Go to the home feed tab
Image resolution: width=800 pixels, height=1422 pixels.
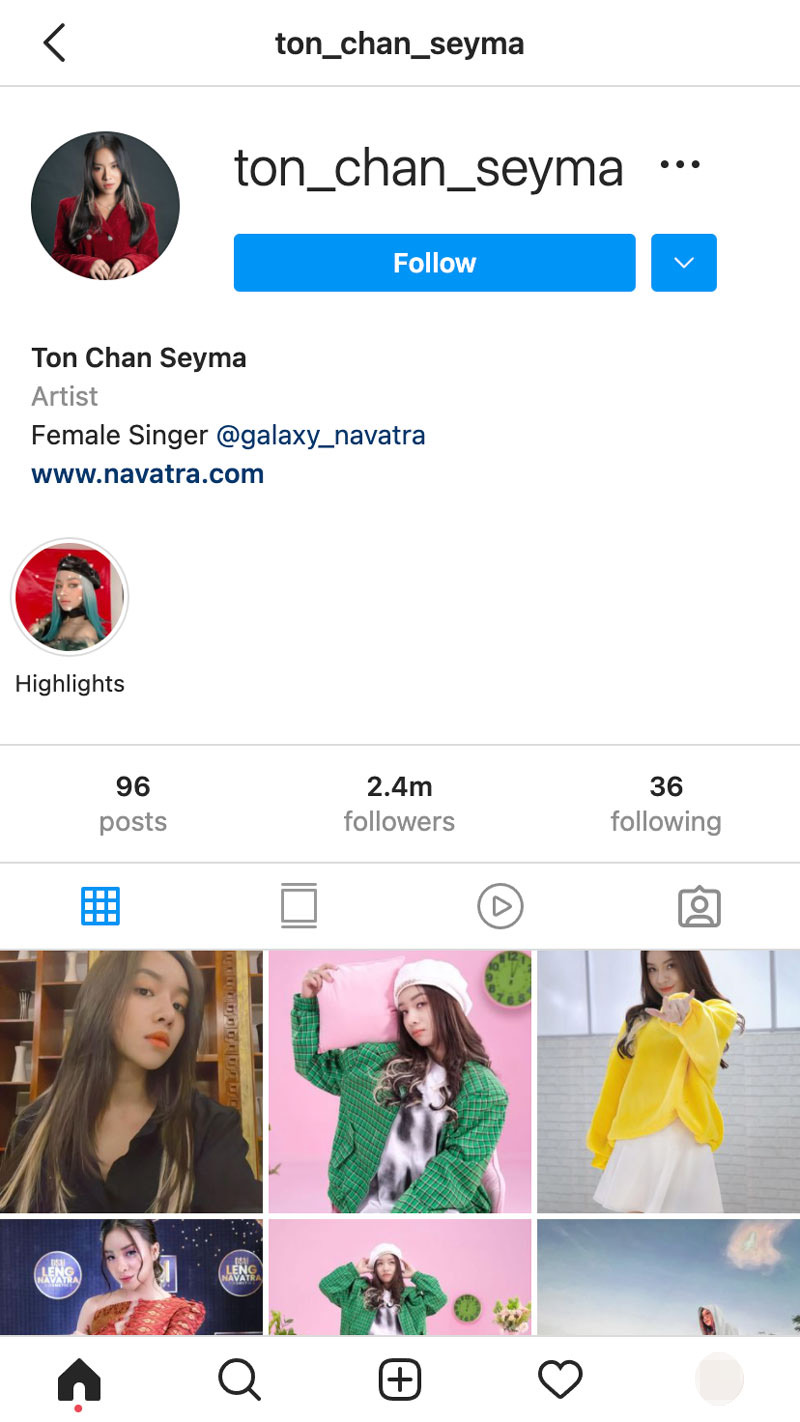pyautogui.click(x=79, y=1381)
